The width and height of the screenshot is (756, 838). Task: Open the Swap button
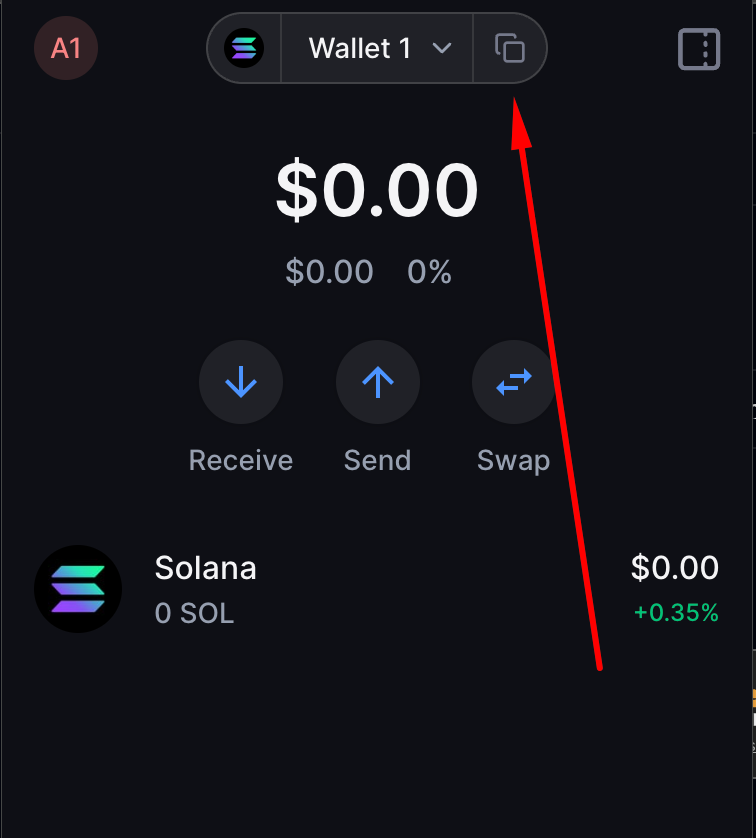513,382
